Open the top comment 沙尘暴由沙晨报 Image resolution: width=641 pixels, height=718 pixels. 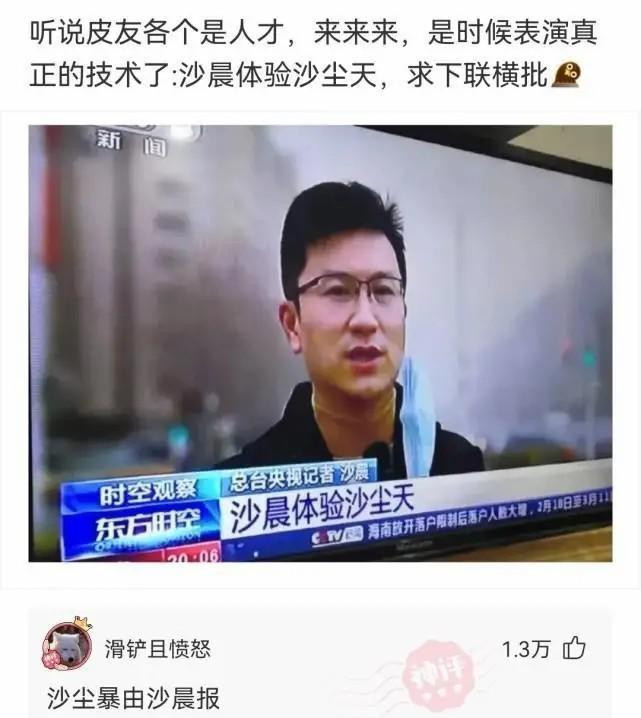(133, 697)
